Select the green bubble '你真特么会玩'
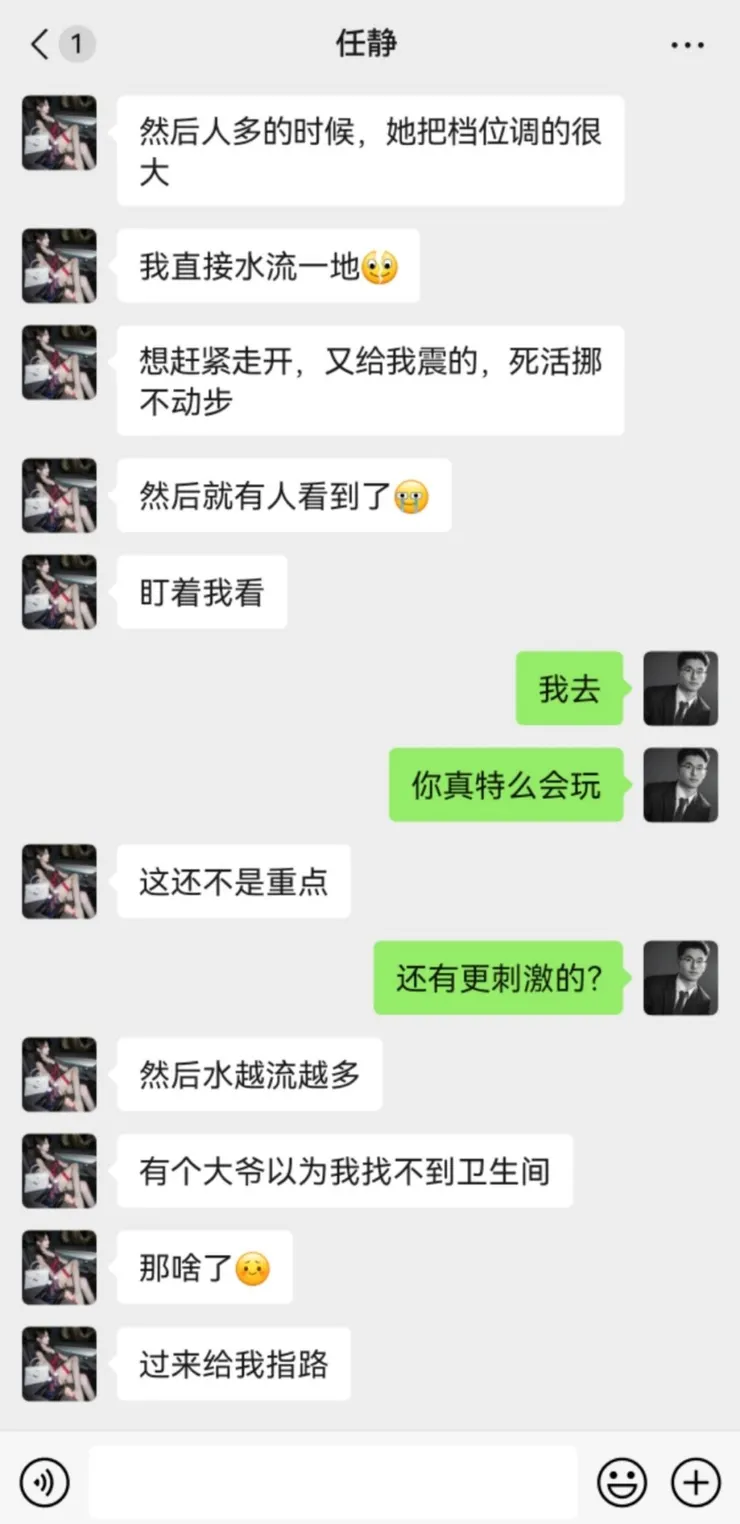This screenshot has width=740, height=1524. click(x=505, y=785)
